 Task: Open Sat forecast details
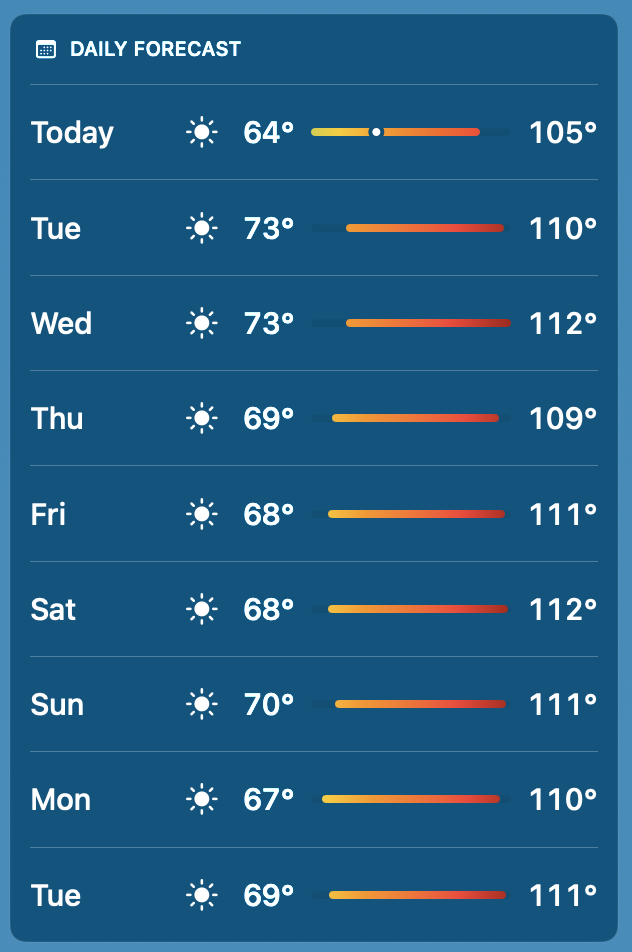click(314, 609)
